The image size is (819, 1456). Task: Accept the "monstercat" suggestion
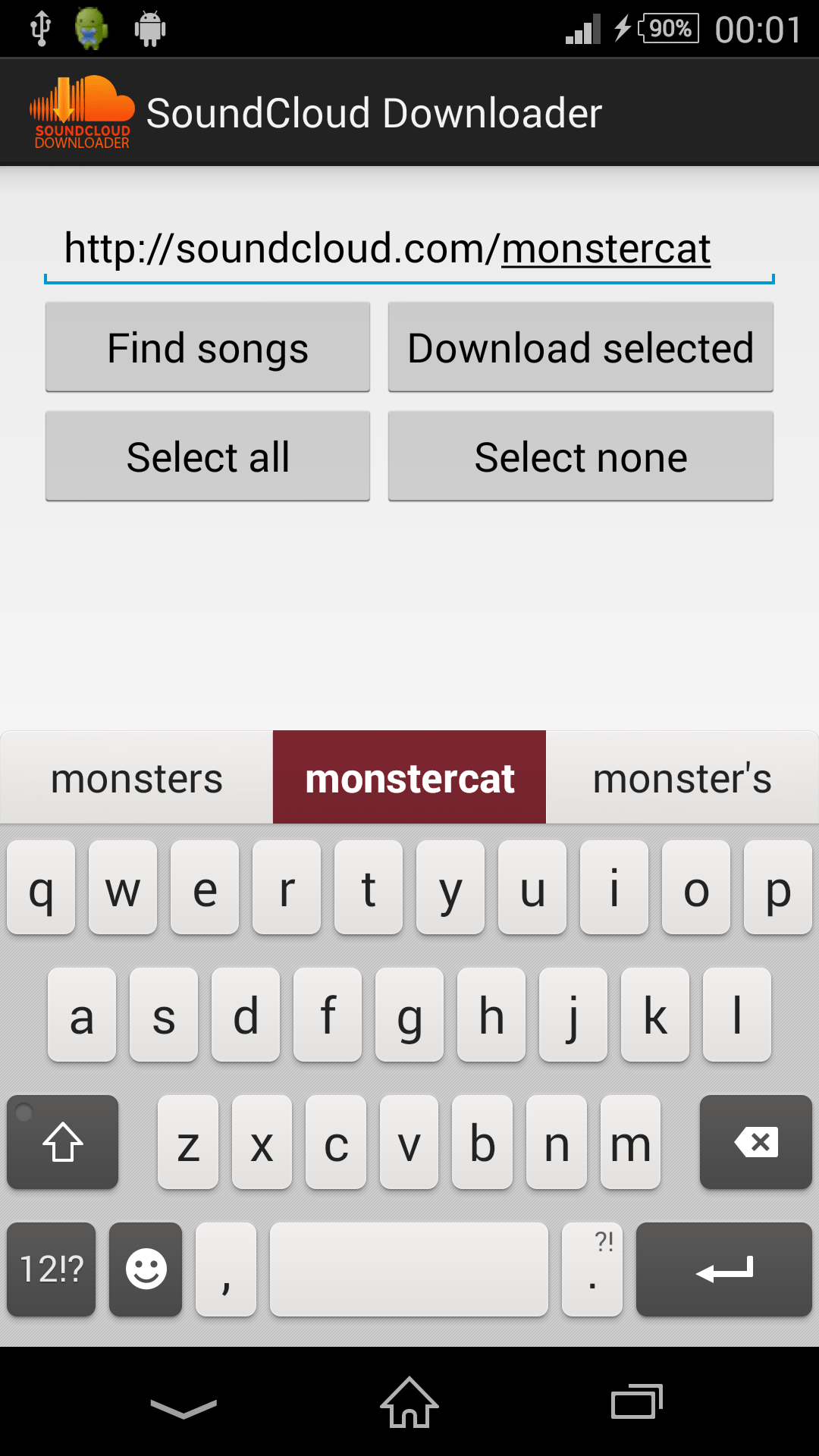409,778
